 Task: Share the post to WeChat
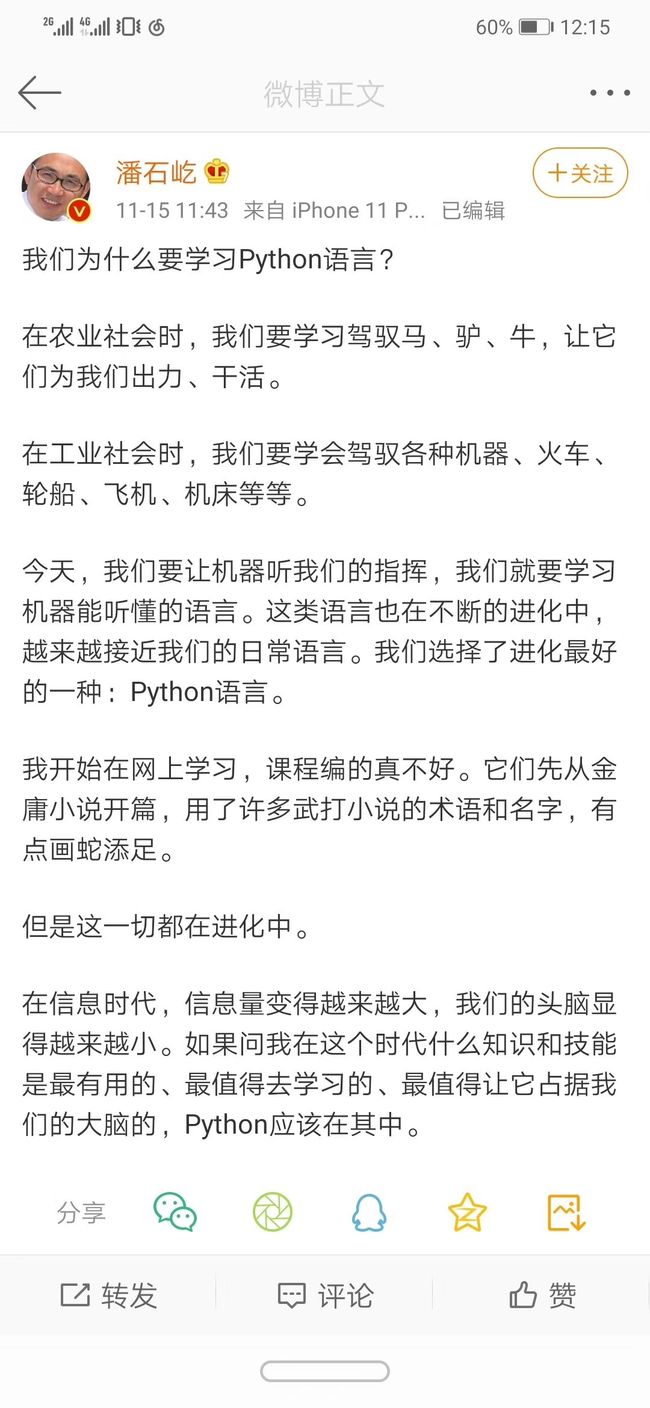pyautogui.click(x=175, y=1212)
